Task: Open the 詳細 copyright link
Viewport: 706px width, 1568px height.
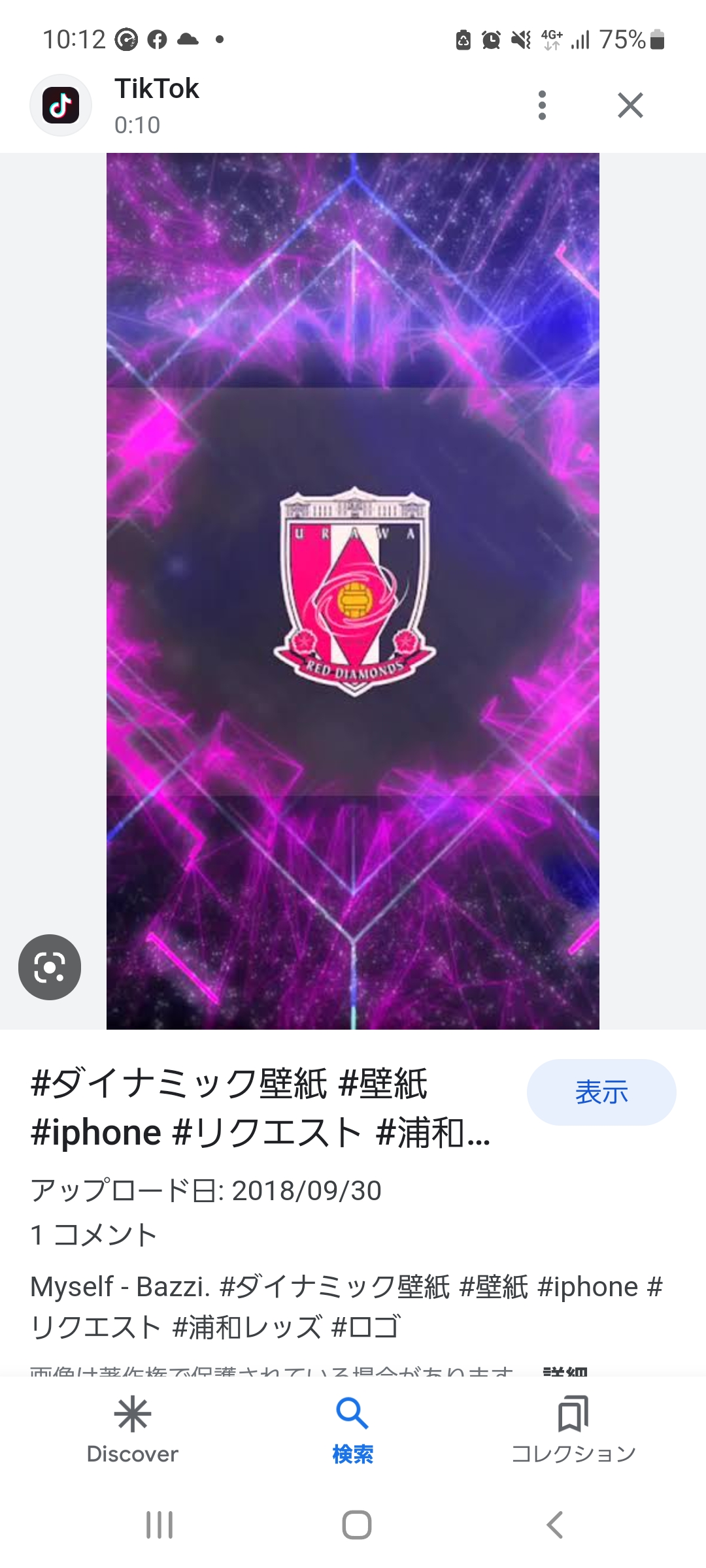Action: pos(566,1371)
